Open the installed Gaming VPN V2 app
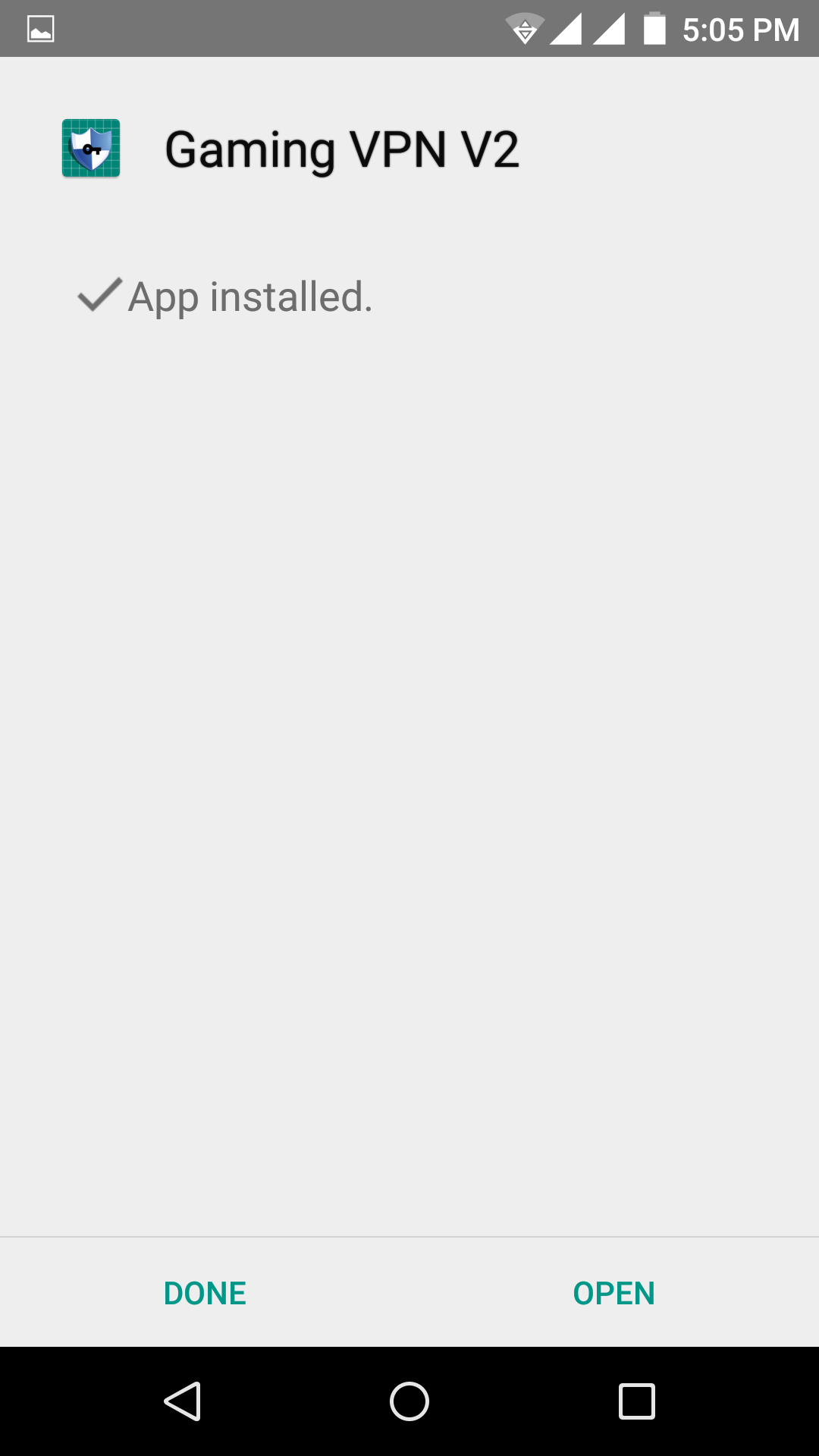 coord(613,1293)
